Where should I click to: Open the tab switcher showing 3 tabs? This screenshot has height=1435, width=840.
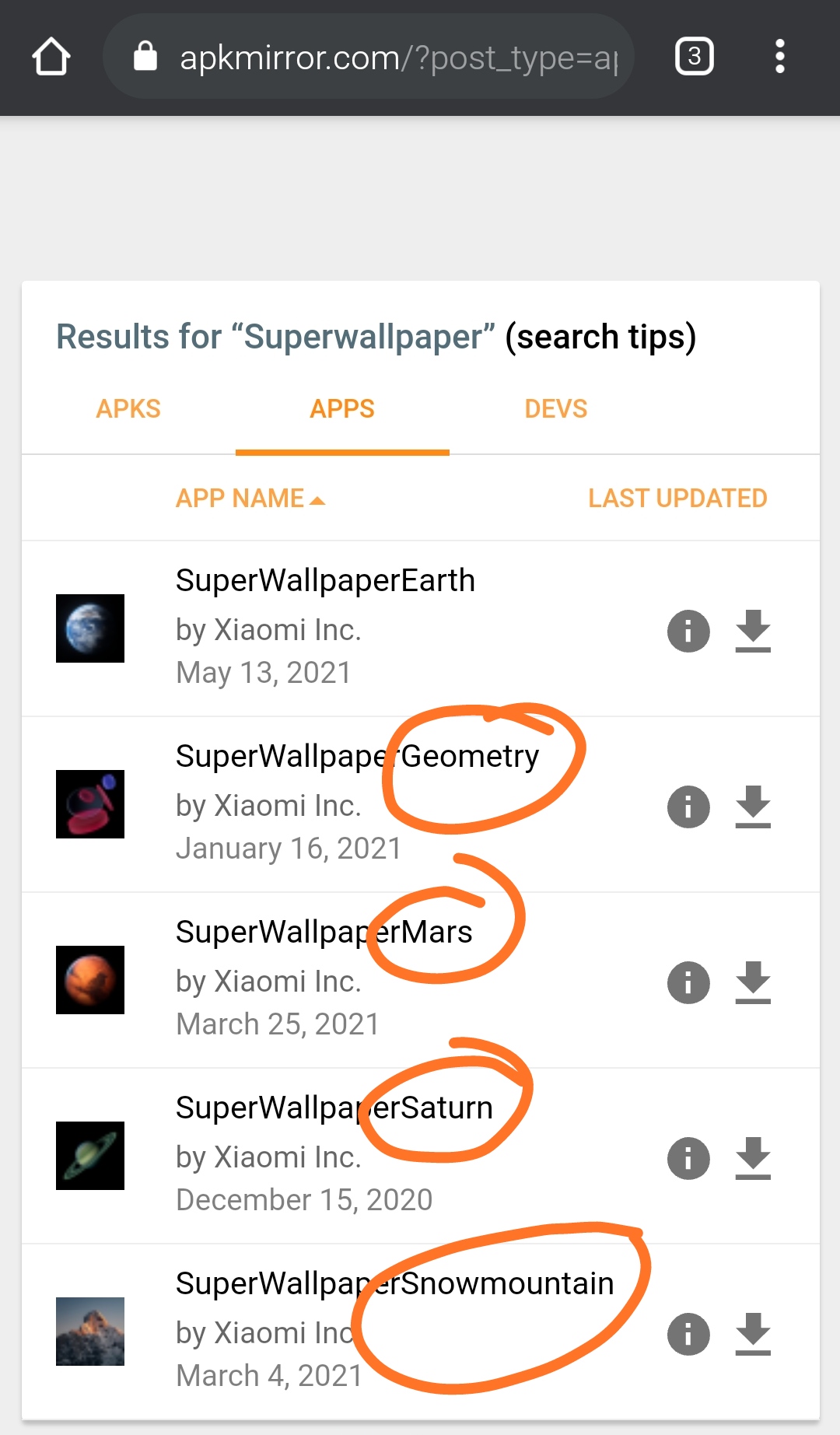(694, 57)
